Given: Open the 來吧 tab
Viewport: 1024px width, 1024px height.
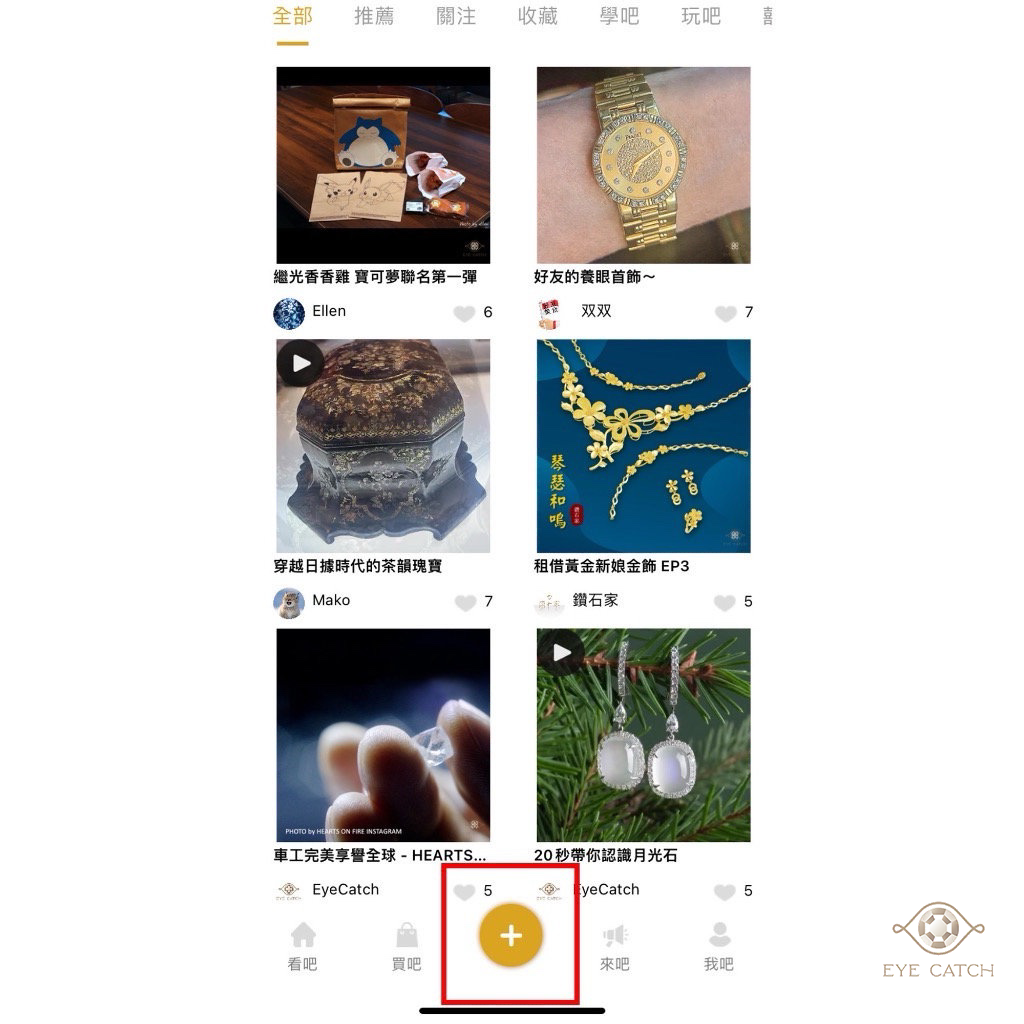Looking at the screenshot, I should point(615,946).
